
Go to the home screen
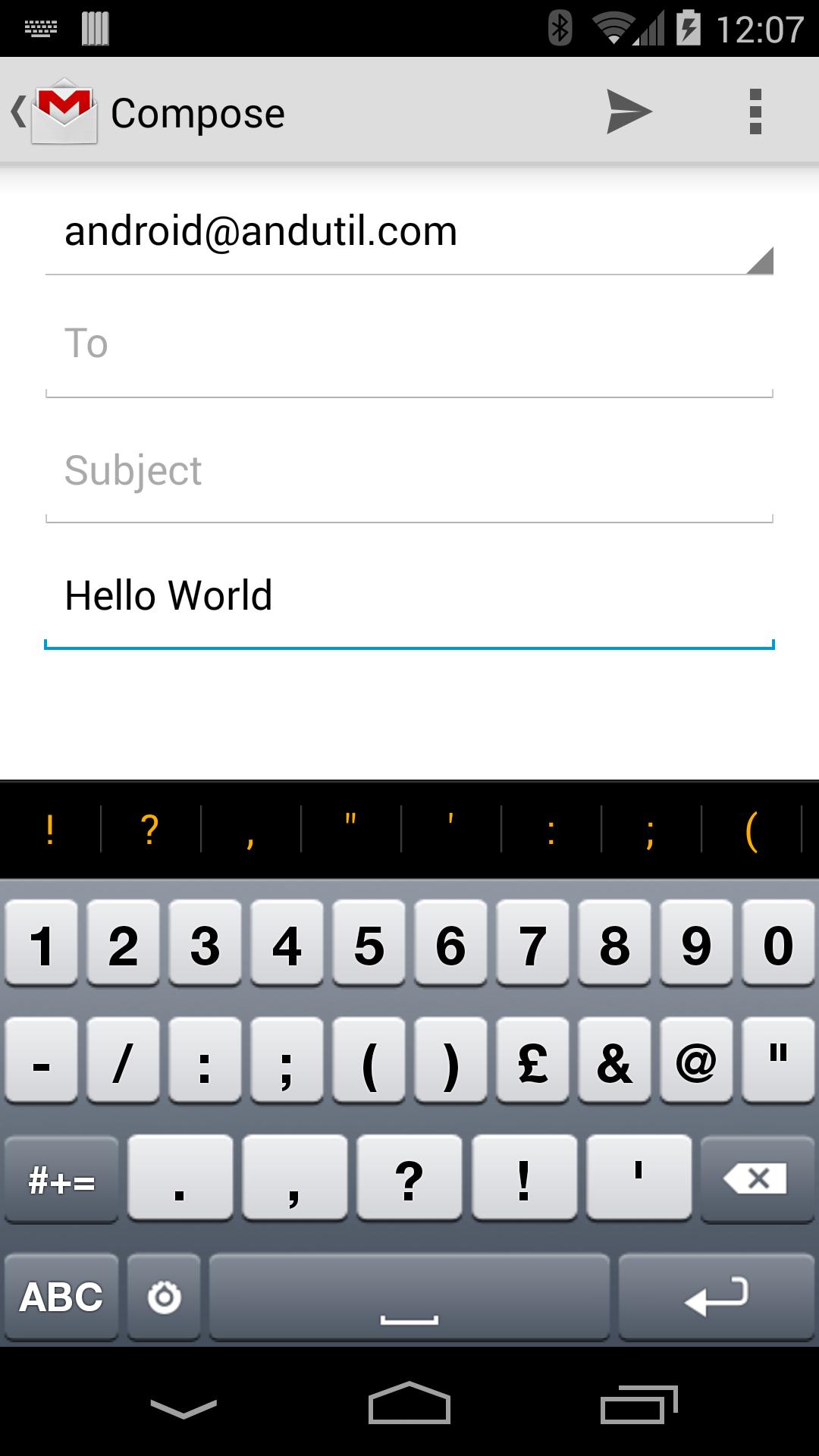[x=409, y=1403]
